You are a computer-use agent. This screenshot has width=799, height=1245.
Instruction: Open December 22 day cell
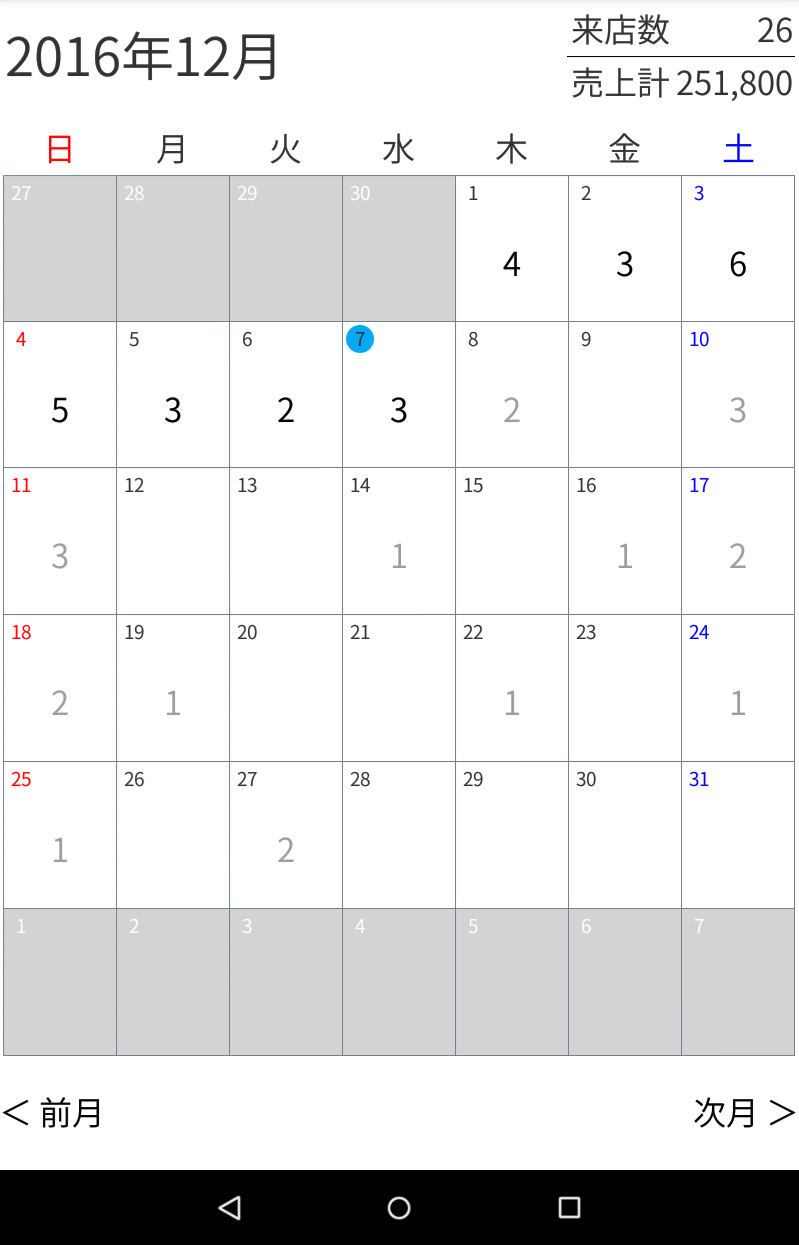(x=511, y=688)
